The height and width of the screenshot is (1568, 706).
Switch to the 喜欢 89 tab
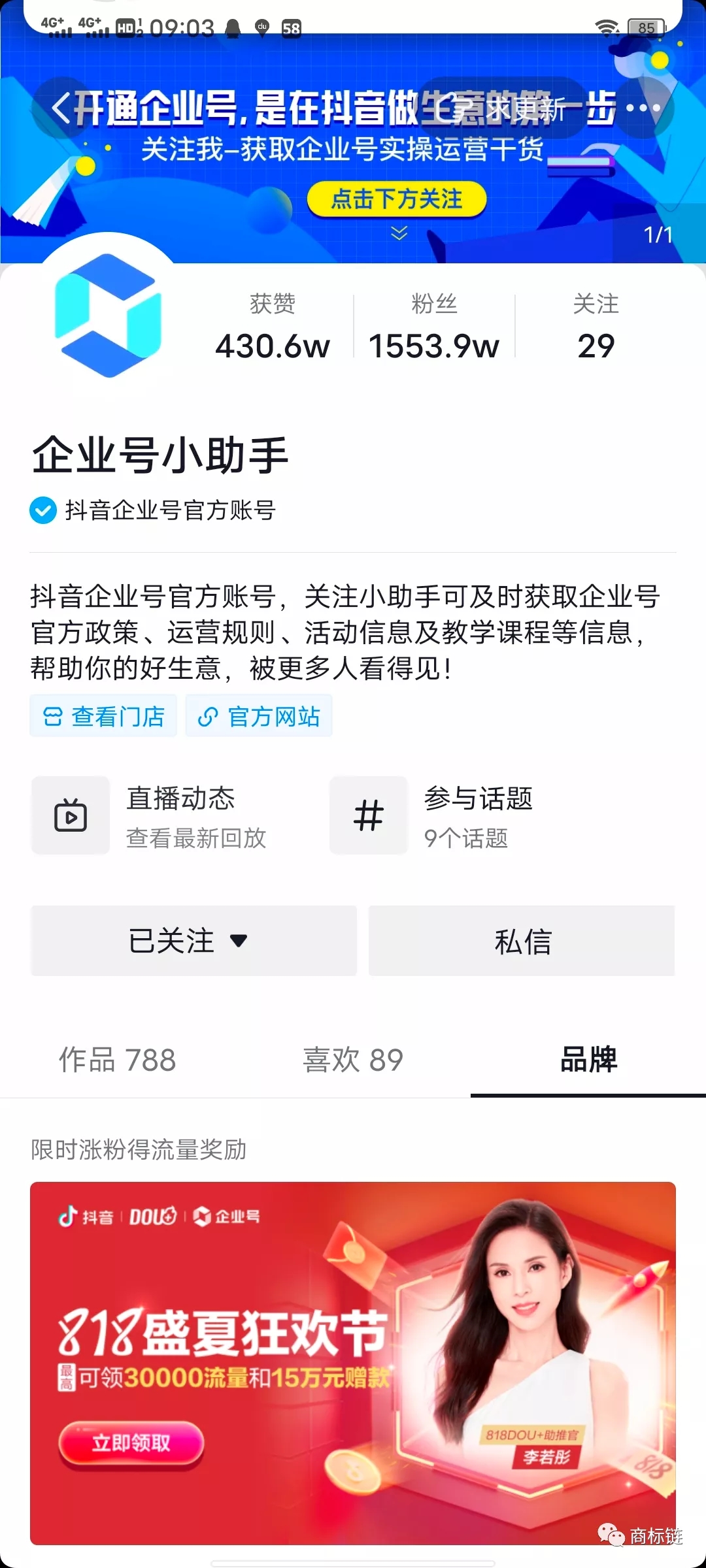pyautogui.click(x=353, y=1060)
